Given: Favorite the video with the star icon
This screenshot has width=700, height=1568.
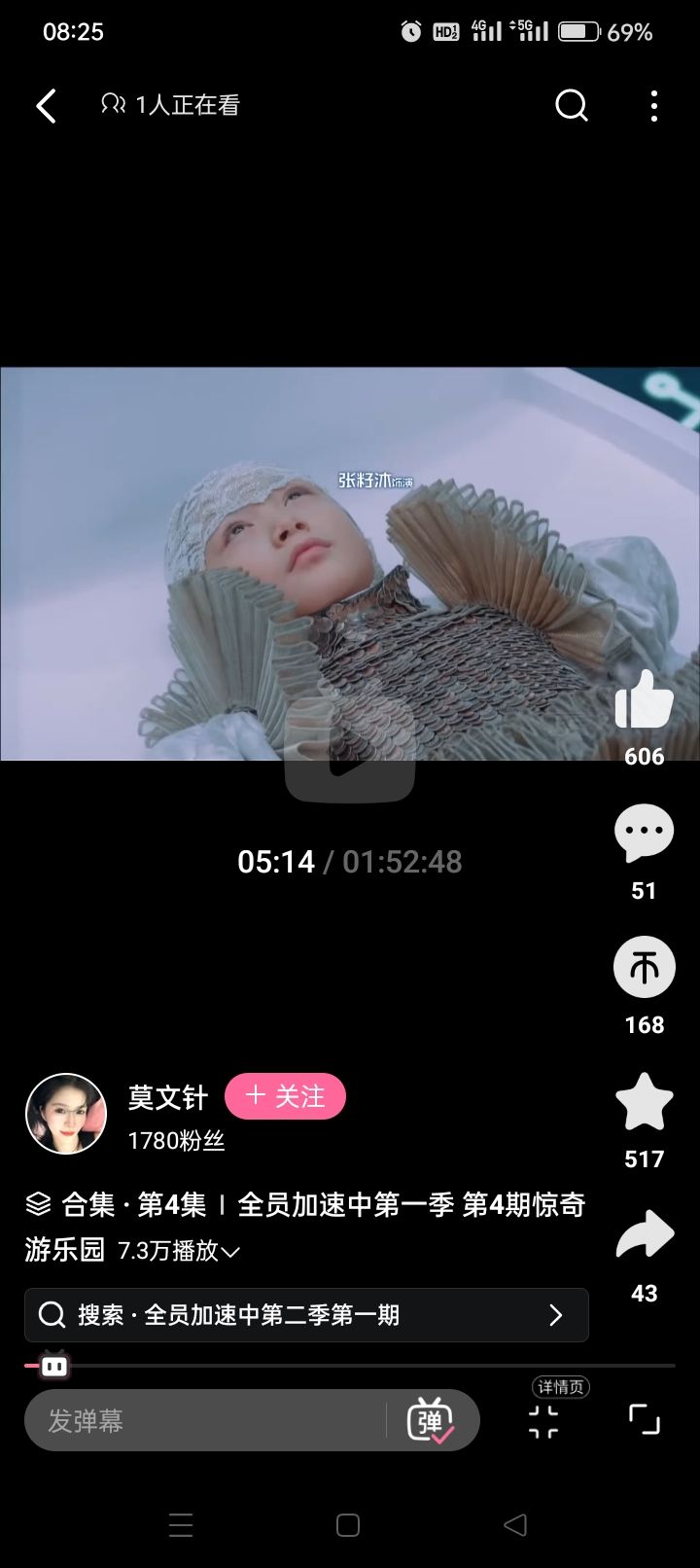Looking at the screenshot, I should point(645,1101).
